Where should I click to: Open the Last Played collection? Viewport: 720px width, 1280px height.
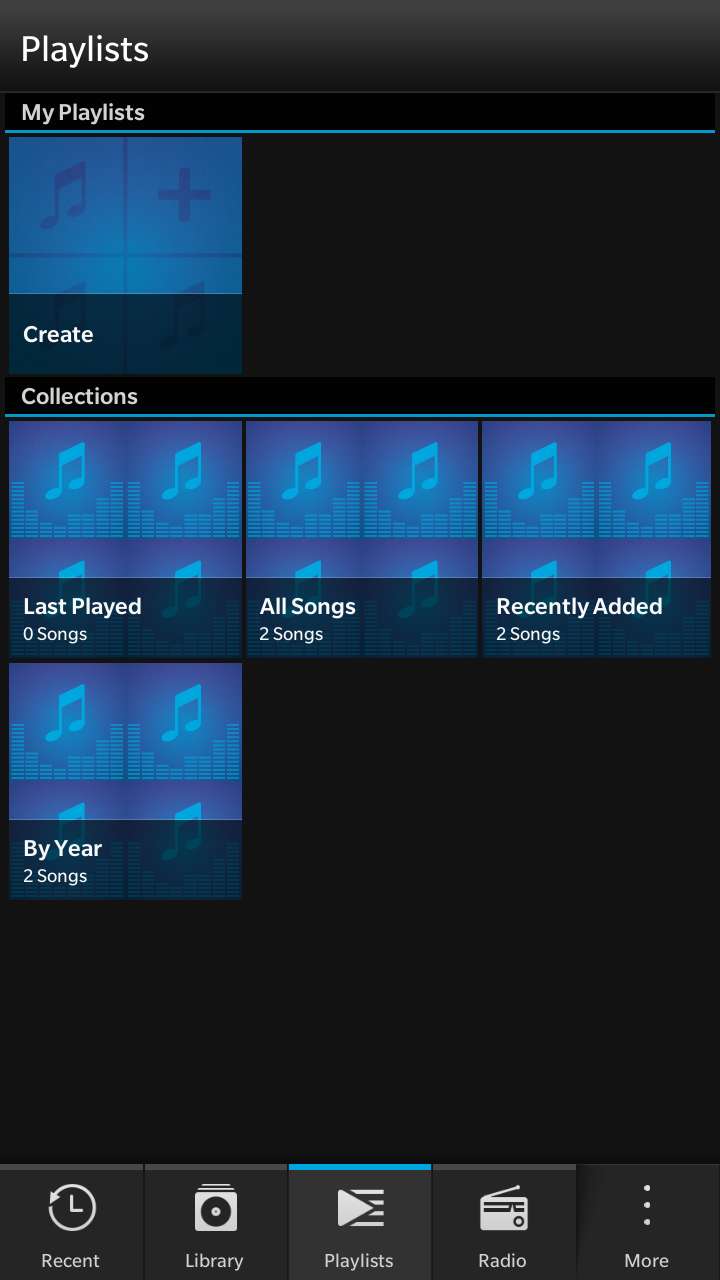[x=125, y=539]
